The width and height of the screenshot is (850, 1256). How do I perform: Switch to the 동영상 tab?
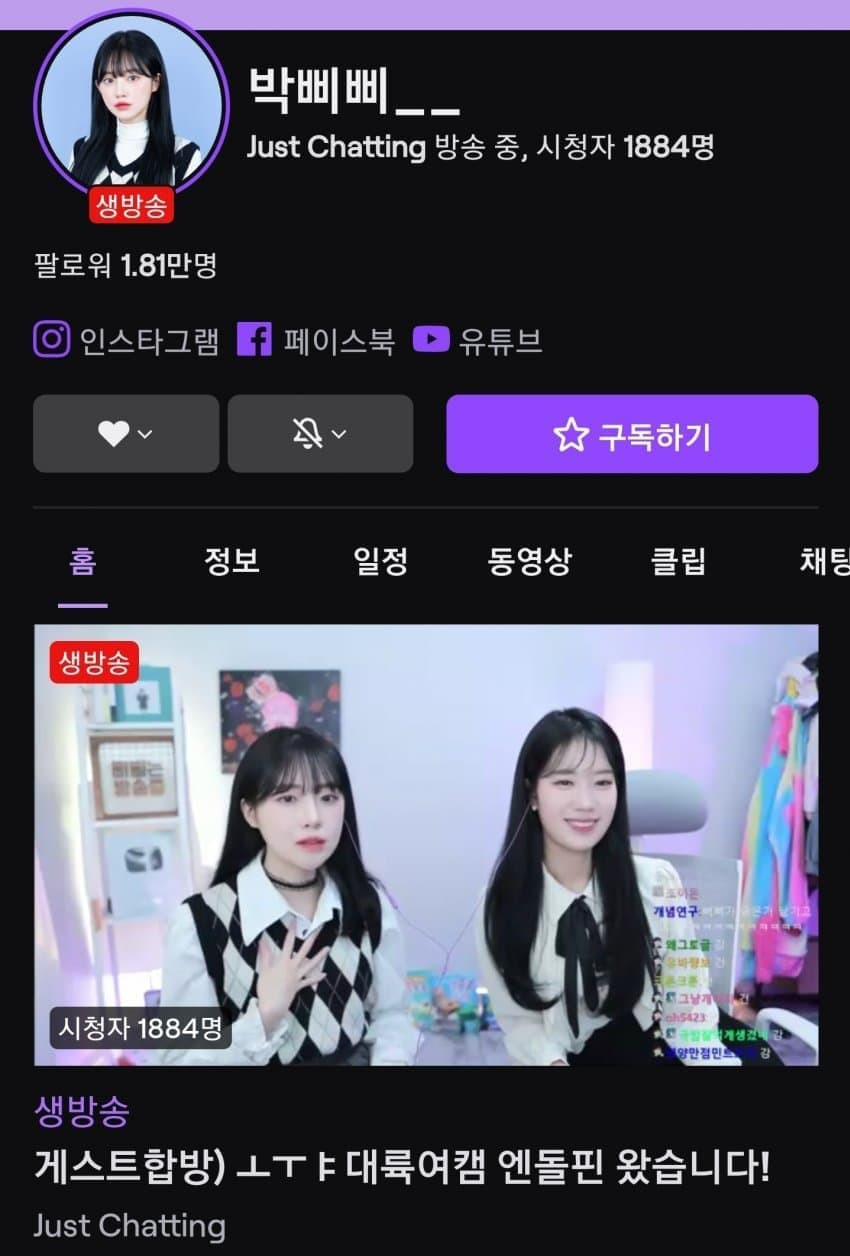[x=530, y=561]
